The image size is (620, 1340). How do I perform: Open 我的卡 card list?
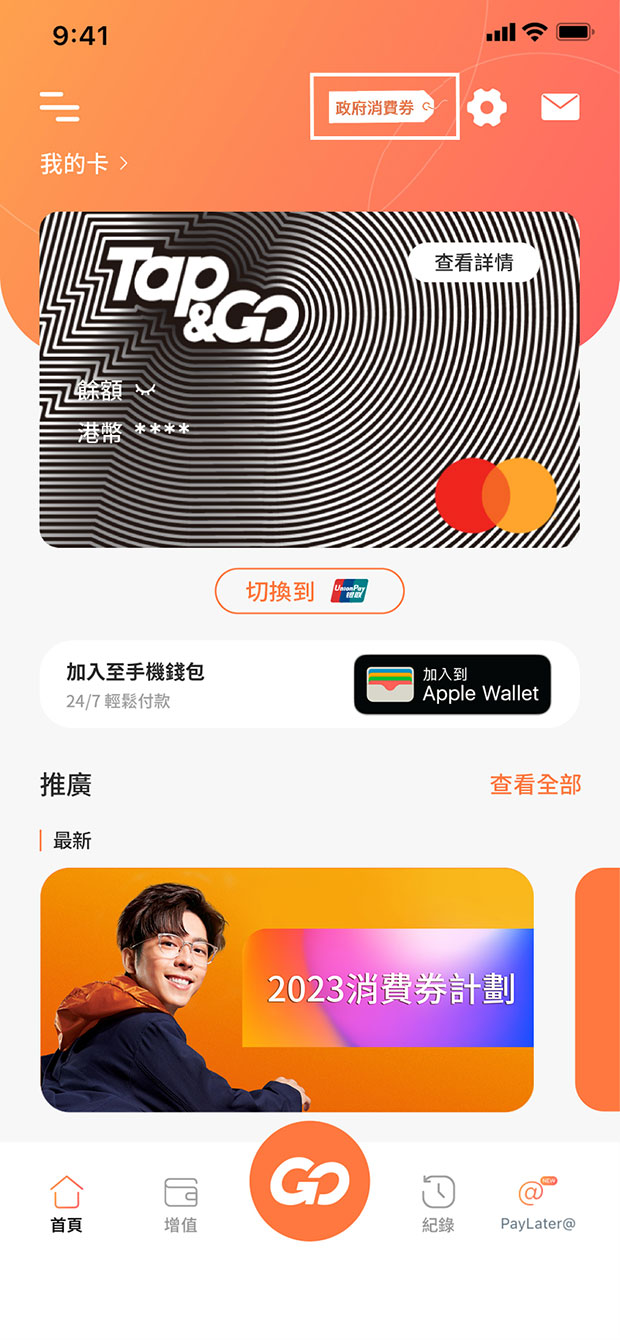(84, 163)
